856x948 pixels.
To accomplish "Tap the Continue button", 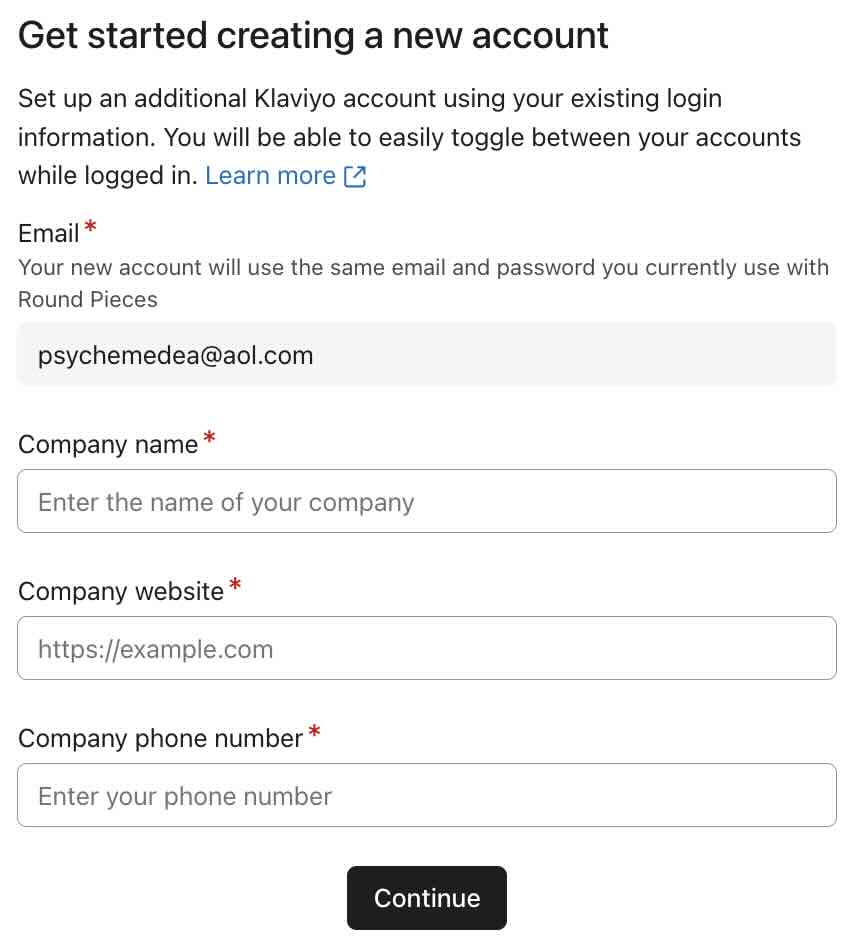I will tap(427, 898).
